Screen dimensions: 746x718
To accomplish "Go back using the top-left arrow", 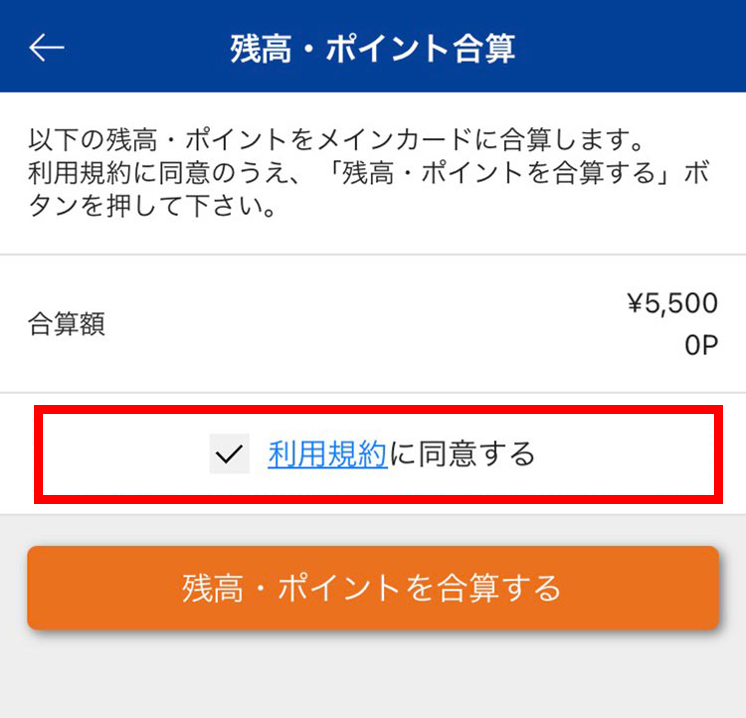I will [46, 48].
